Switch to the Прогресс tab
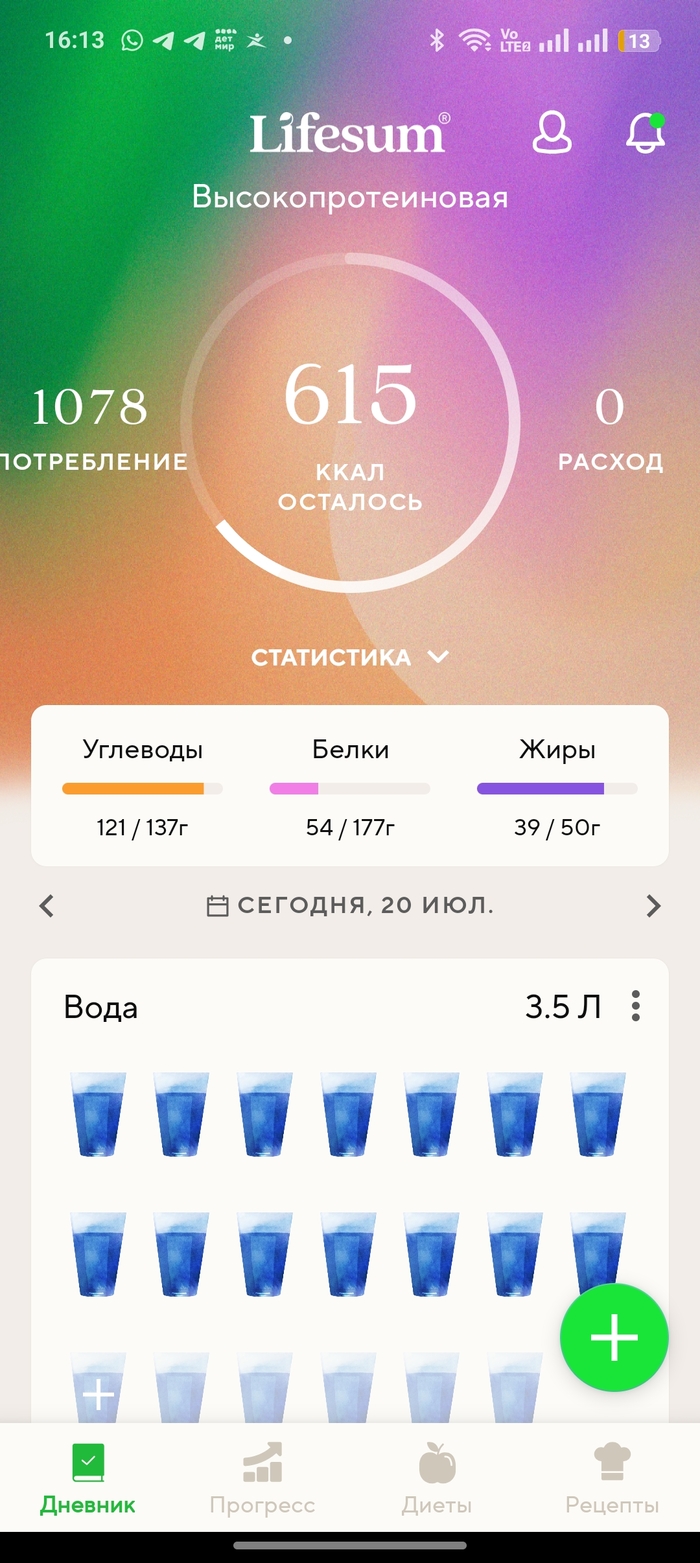The height and width of the screenshot is (1563, 700). 262,1478
